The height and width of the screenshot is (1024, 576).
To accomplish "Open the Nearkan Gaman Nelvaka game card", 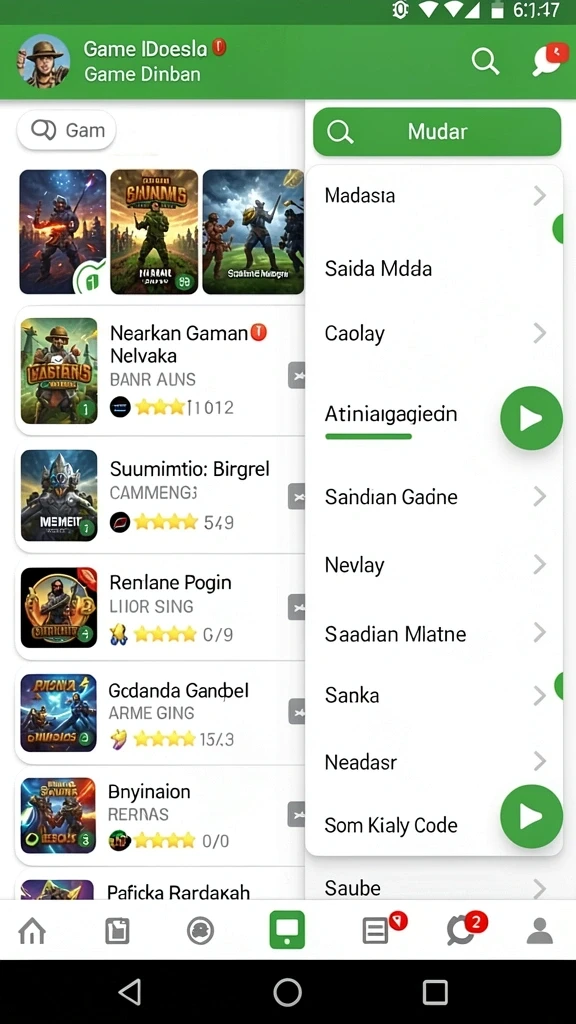I will click(160, 371).
